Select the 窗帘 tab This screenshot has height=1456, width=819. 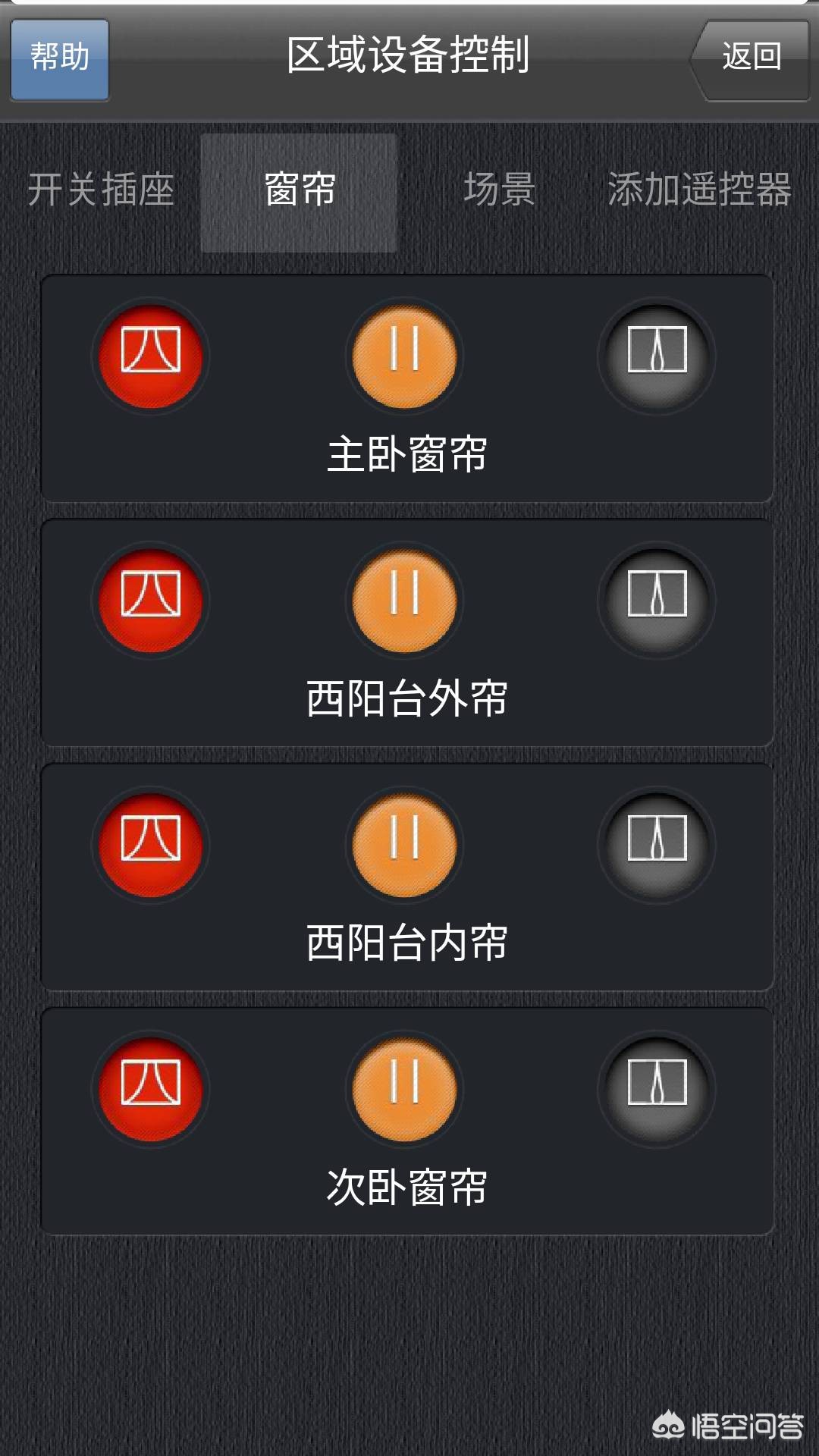click(x=299, y=190)
